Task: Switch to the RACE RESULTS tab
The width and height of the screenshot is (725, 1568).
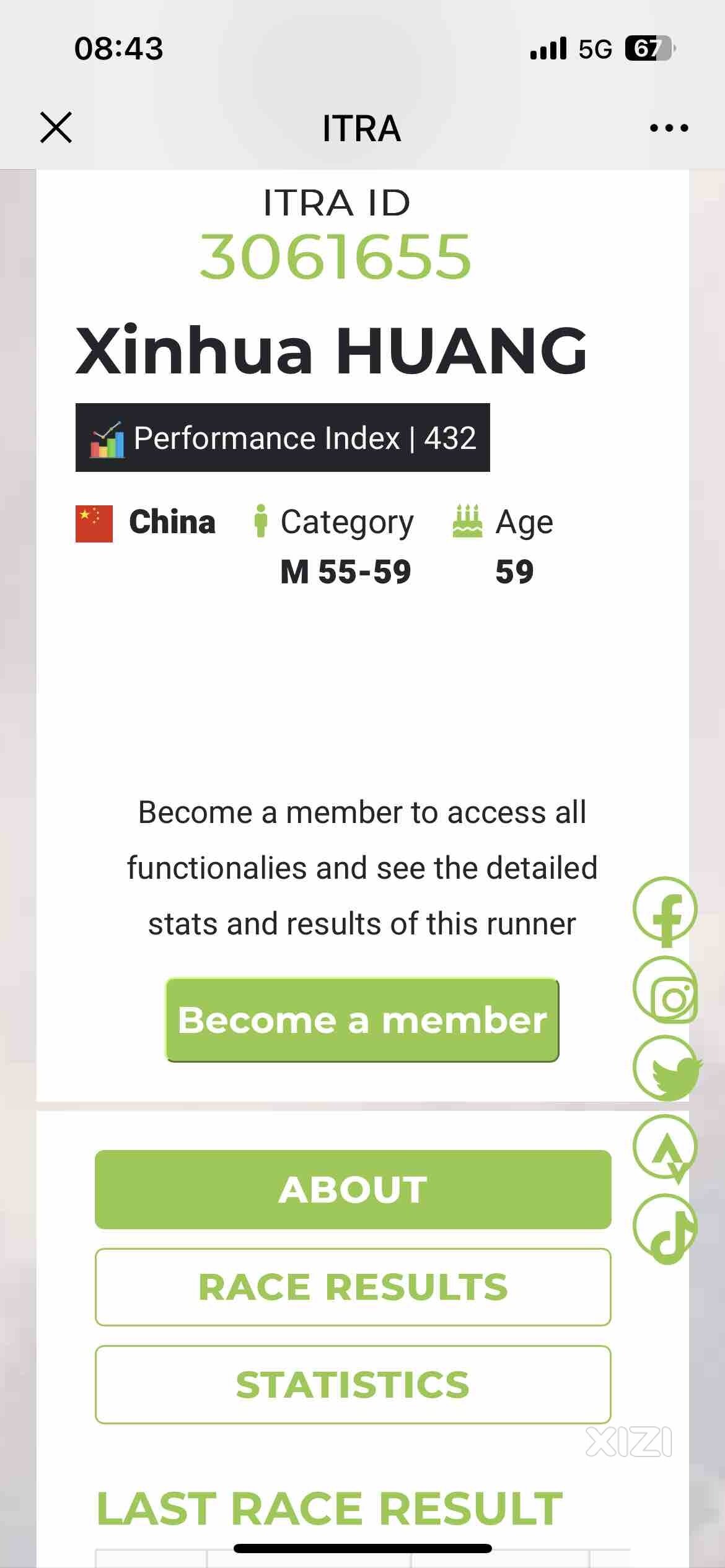Action: (353, 1287)
